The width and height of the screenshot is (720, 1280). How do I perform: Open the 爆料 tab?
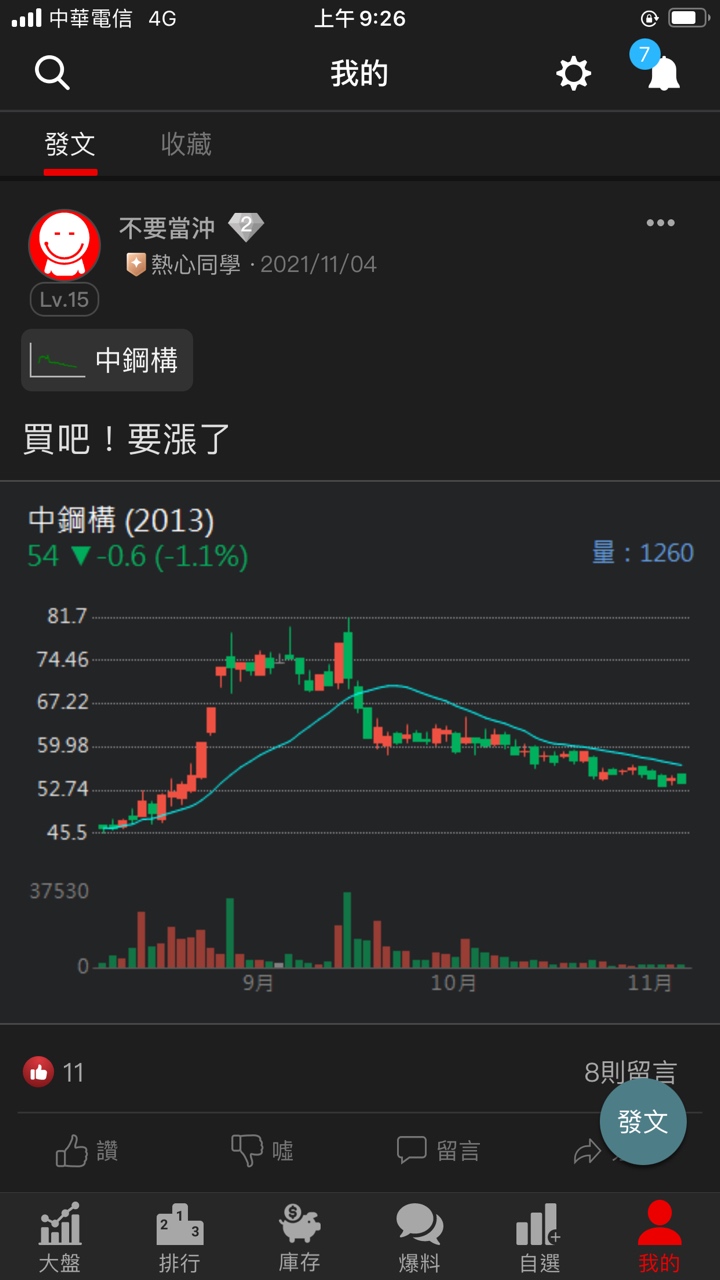click(x=419, y=1236)
